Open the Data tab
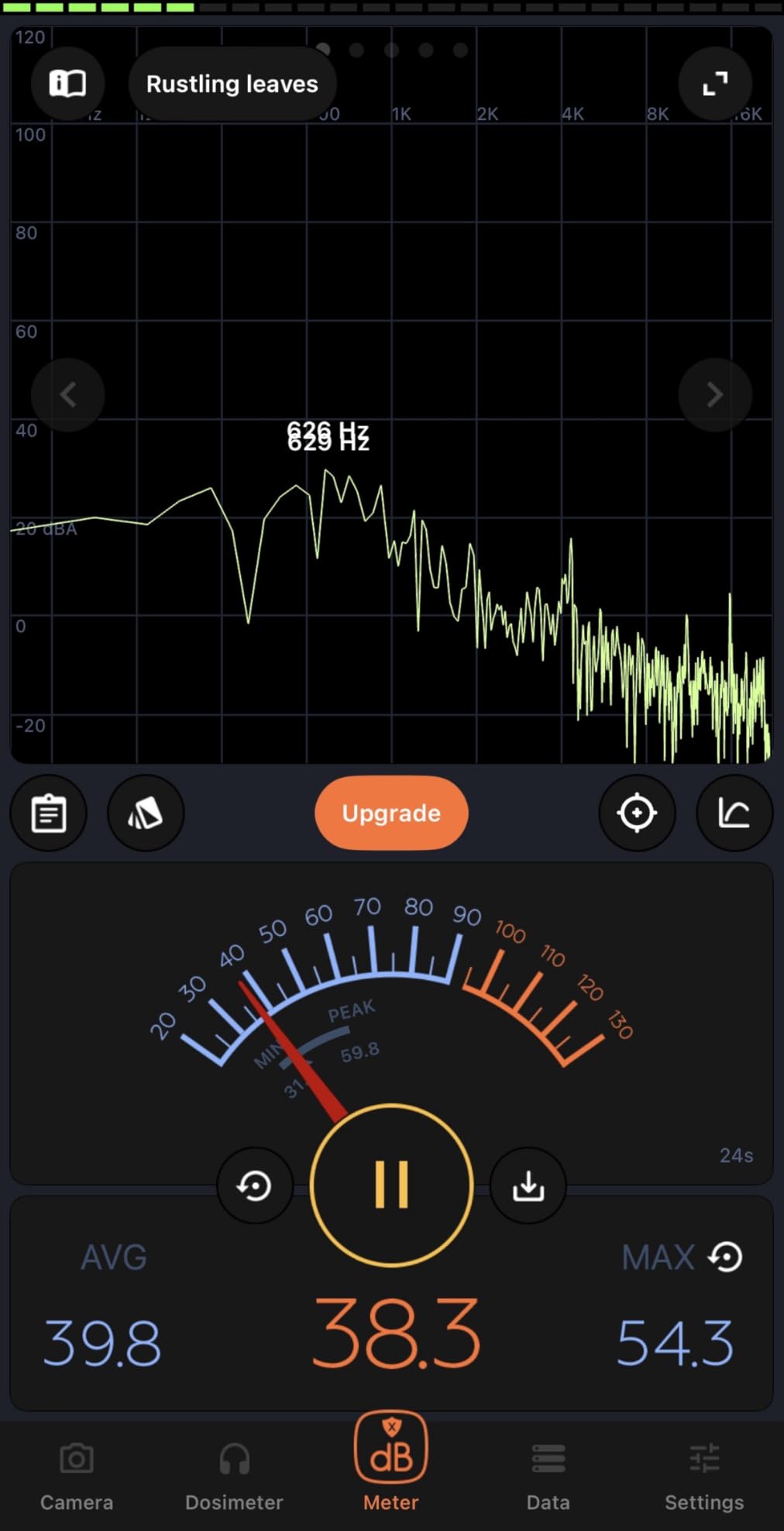Screen dimensions: 784x1531 [x=548, y=1477]
